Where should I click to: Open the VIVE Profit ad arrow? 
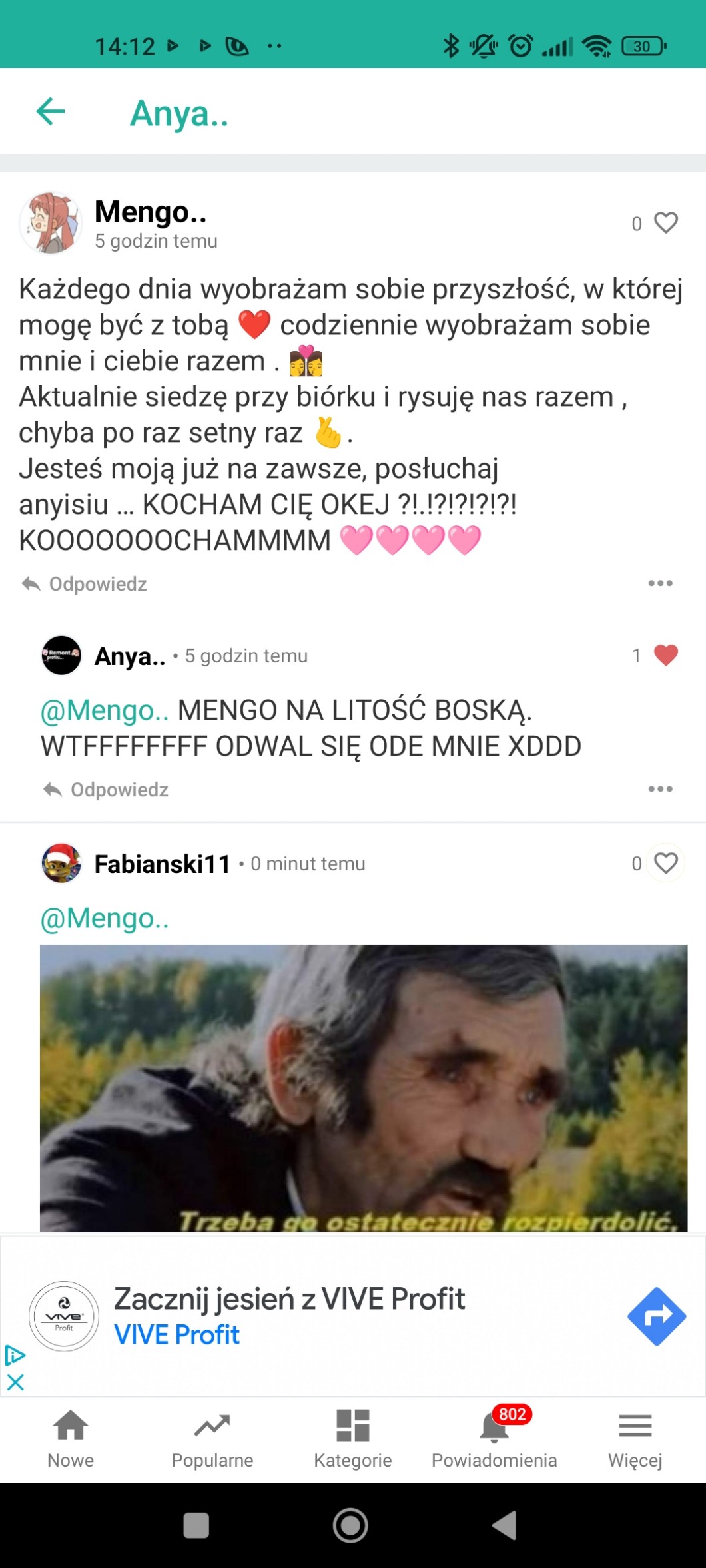[x=657, y=1316]
